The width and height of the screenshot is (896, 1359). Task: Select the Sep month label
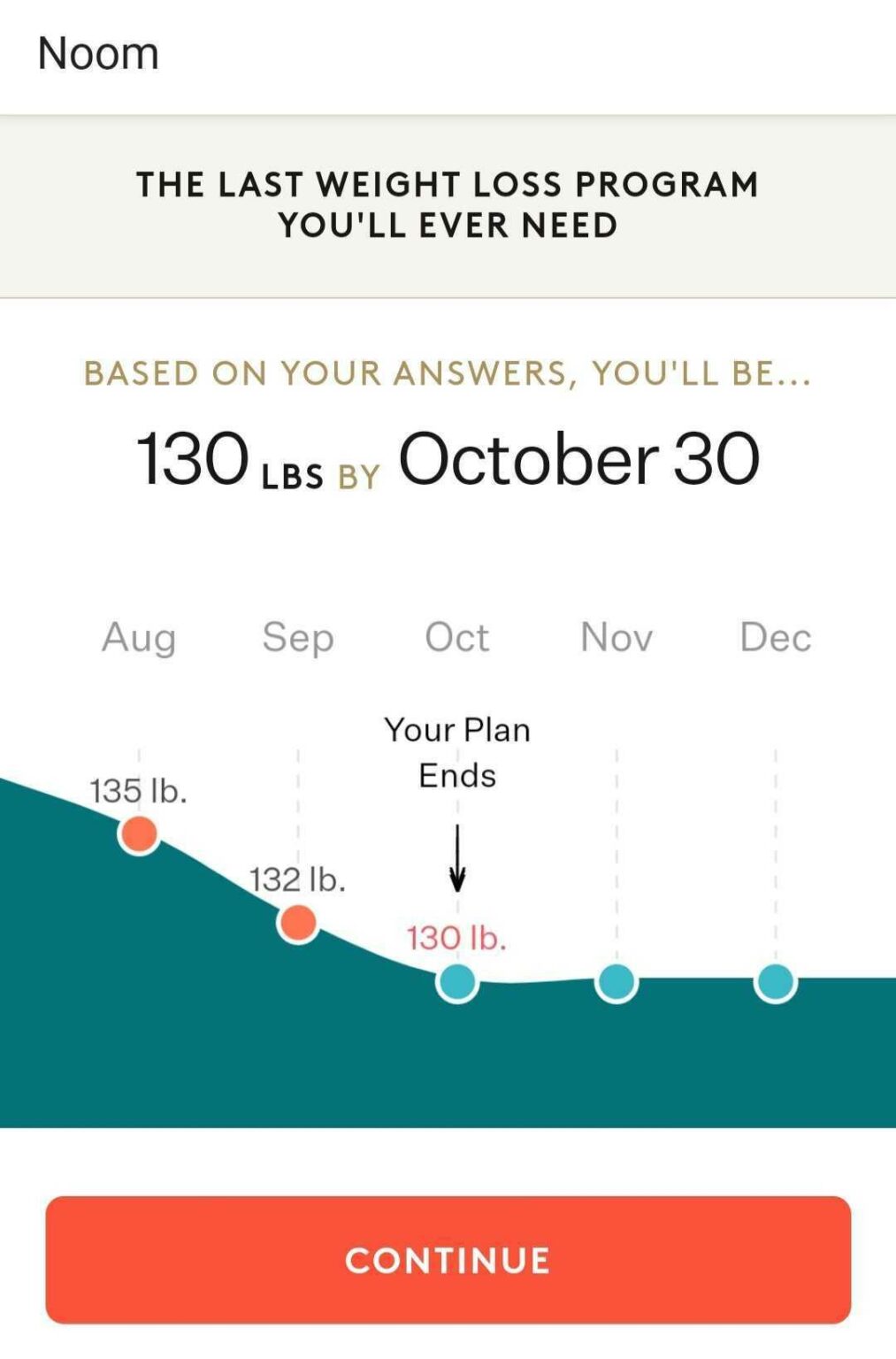[x=298, y=637]
